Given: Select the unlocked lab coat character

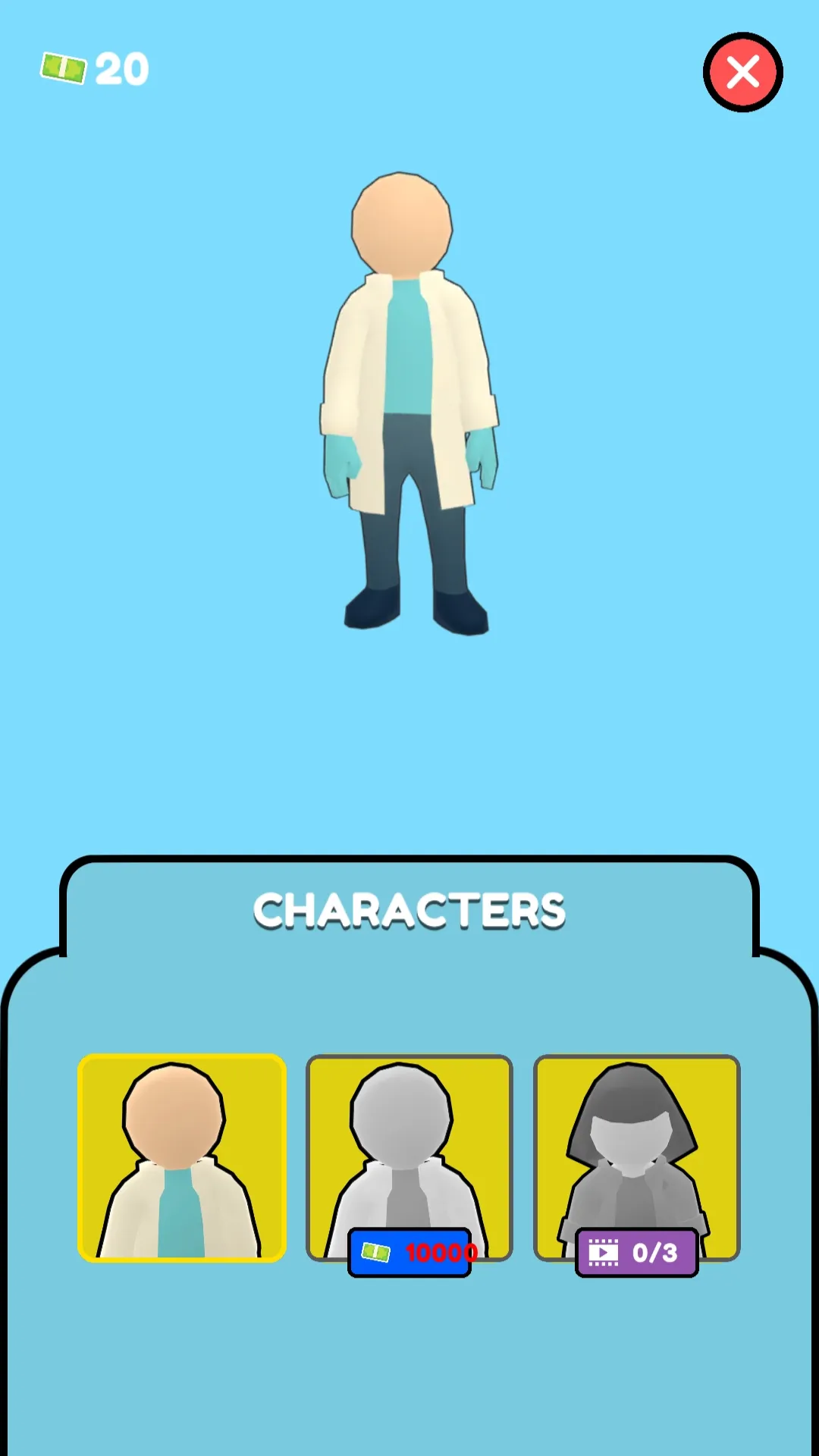Looking at the screenshot, I should point(182,1158).
